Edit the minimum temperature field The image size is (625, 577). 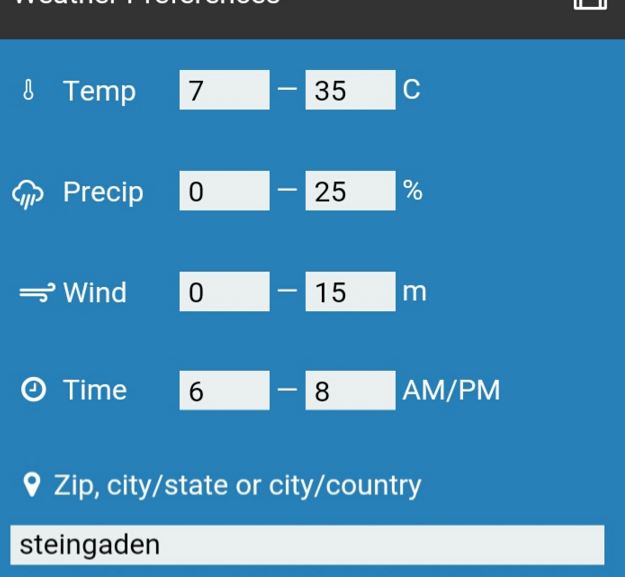(224, 90)
